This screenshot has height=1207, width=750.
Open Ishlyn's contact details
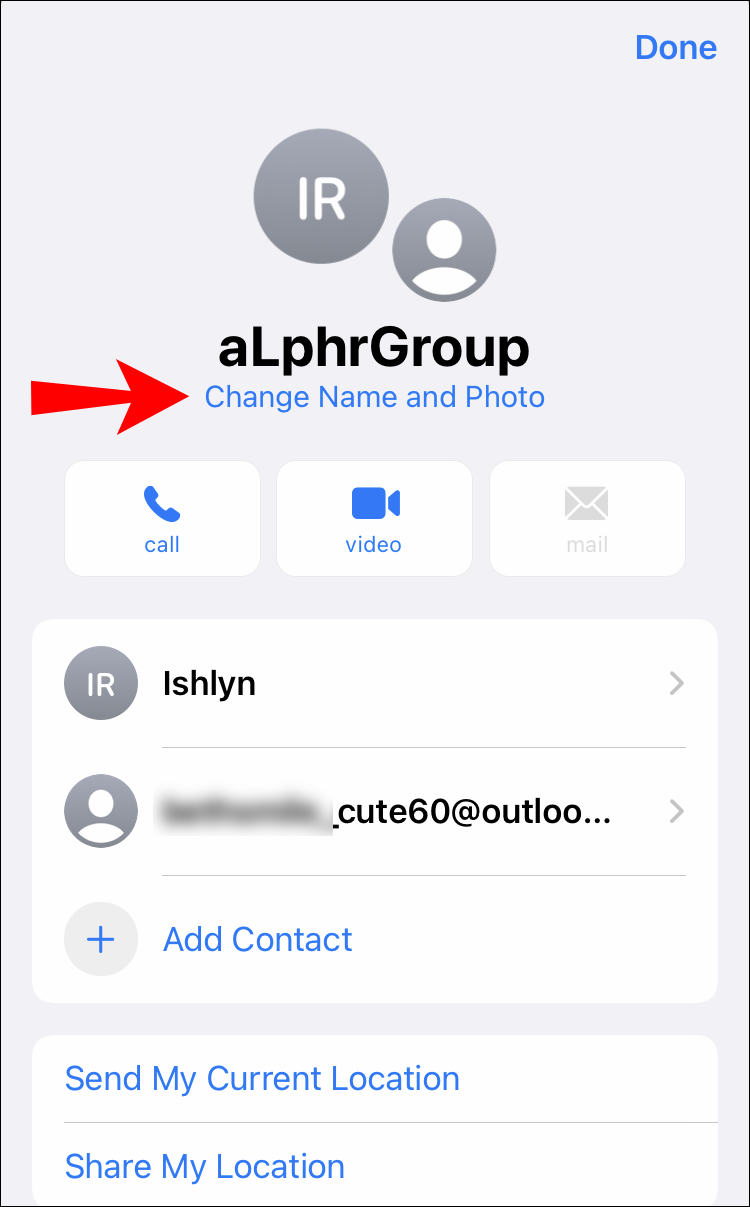pos(374,684)
